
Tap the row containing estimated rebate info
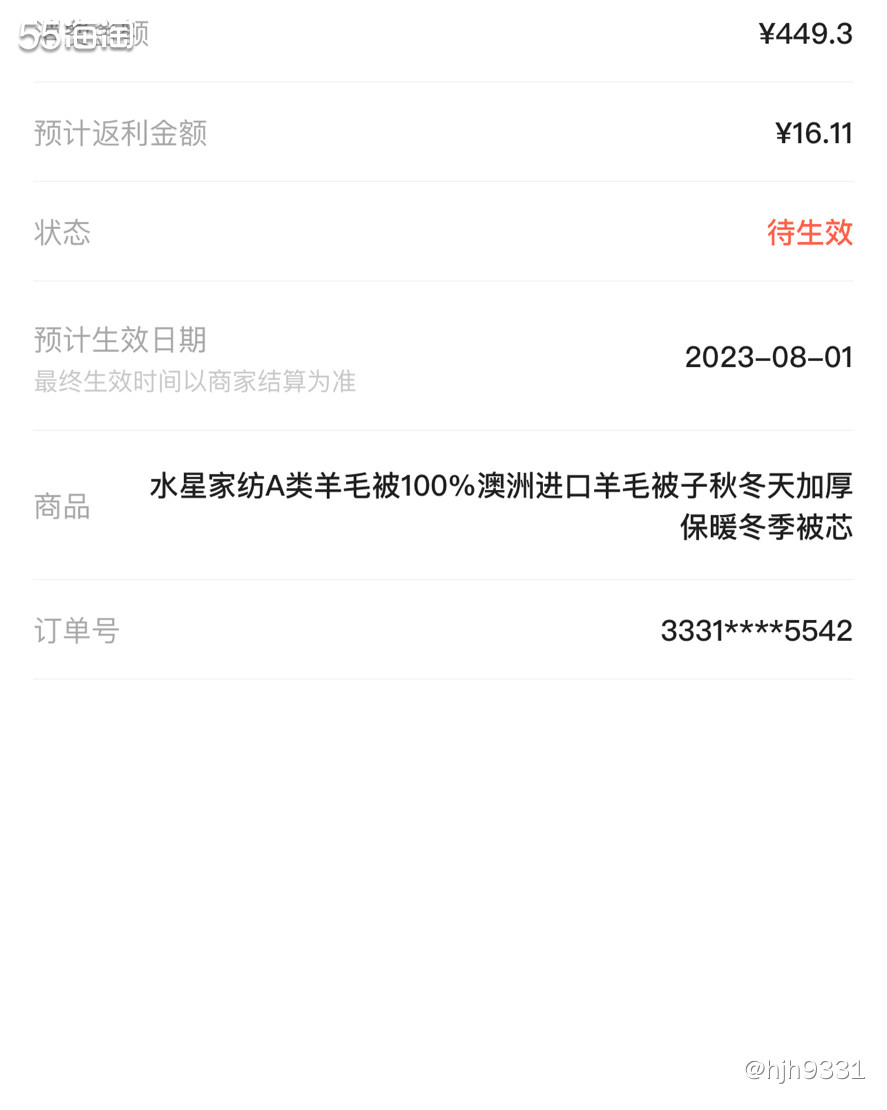(443, 132)
